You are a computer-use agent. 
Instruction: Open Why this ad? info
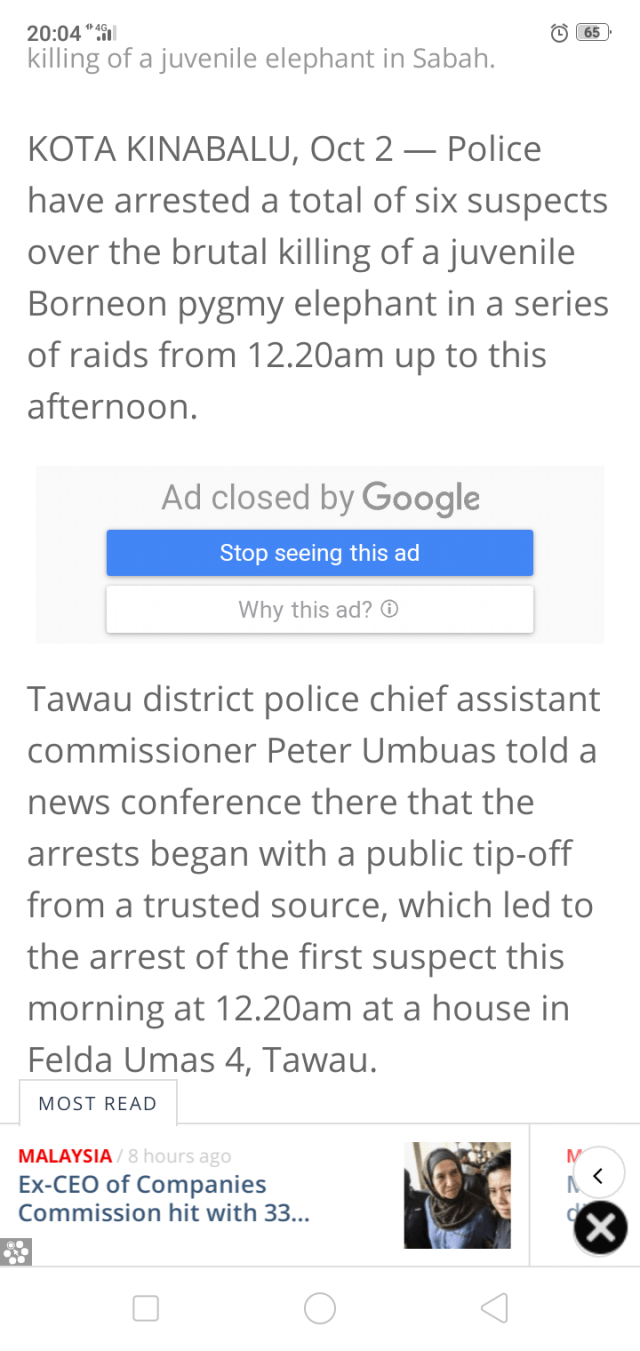tap(319, 609)
